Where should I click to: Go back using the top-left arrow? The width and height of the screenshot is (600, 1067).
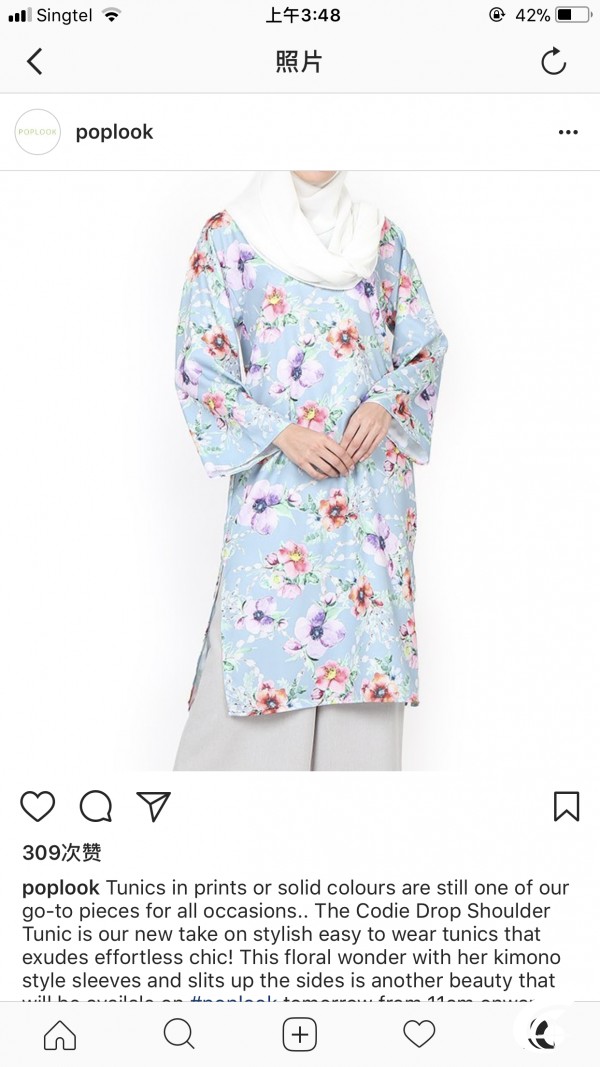[35, 61]
